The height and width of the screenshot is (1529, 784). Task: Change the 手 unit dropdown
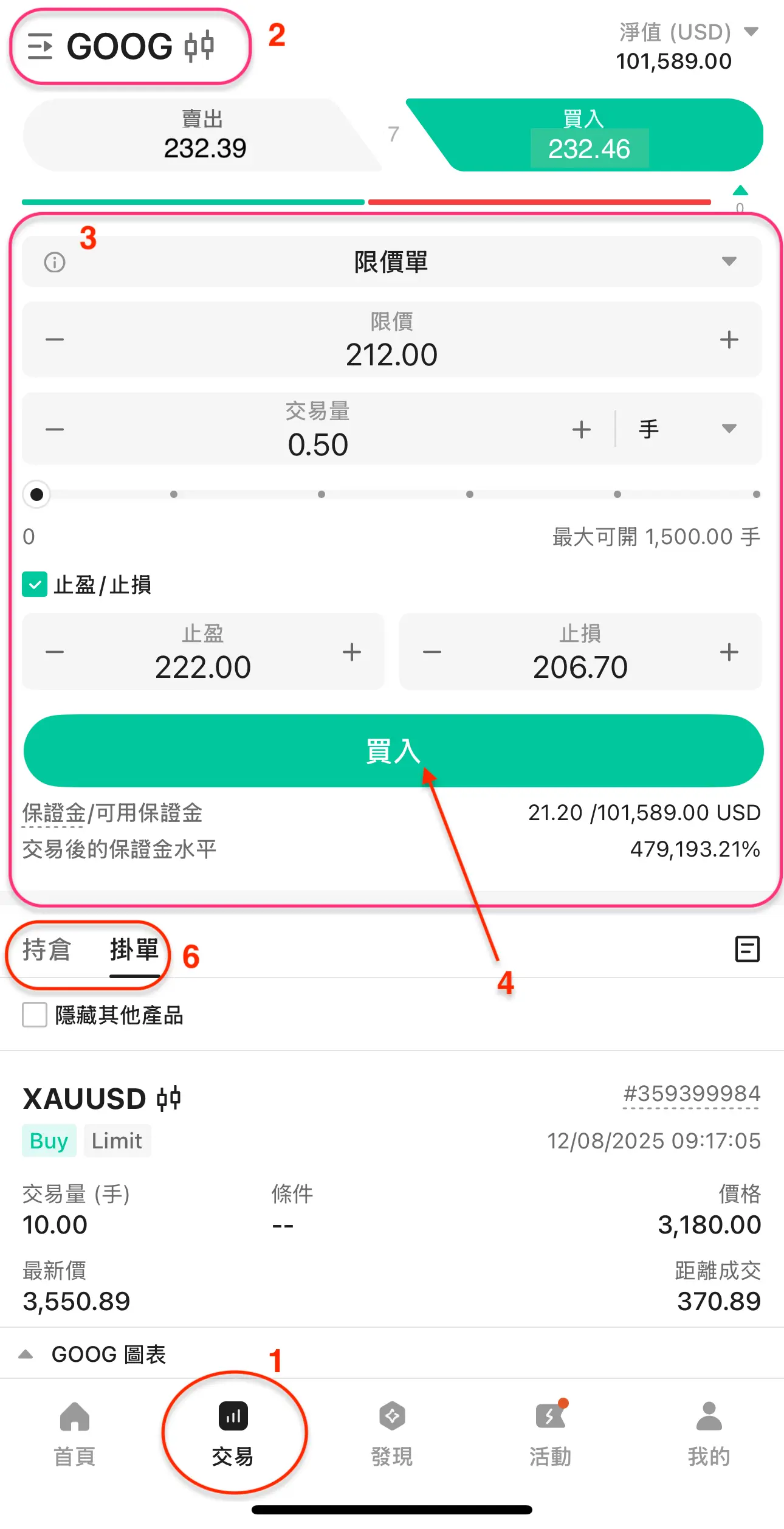pos(687,429)
